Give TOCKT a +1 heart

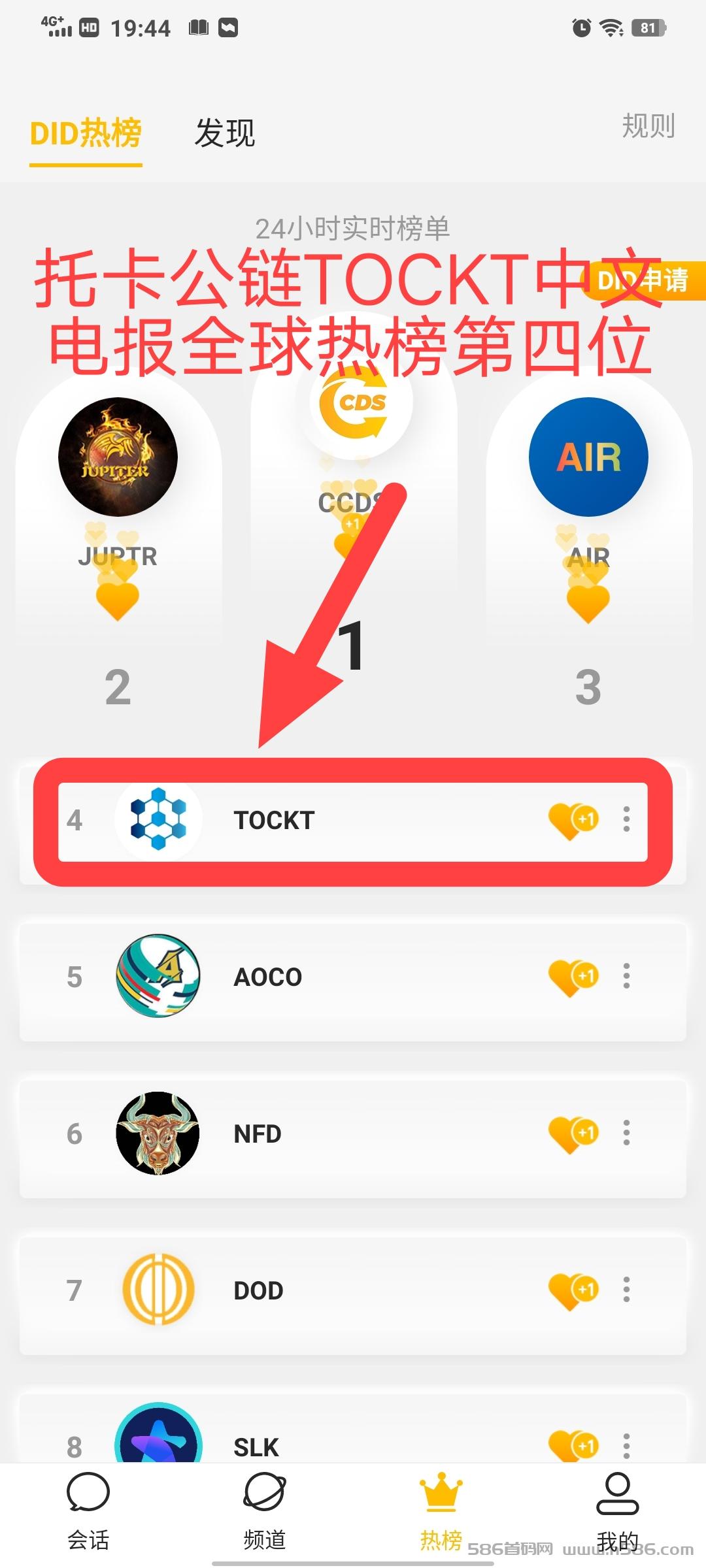click(x=573, y=821)
